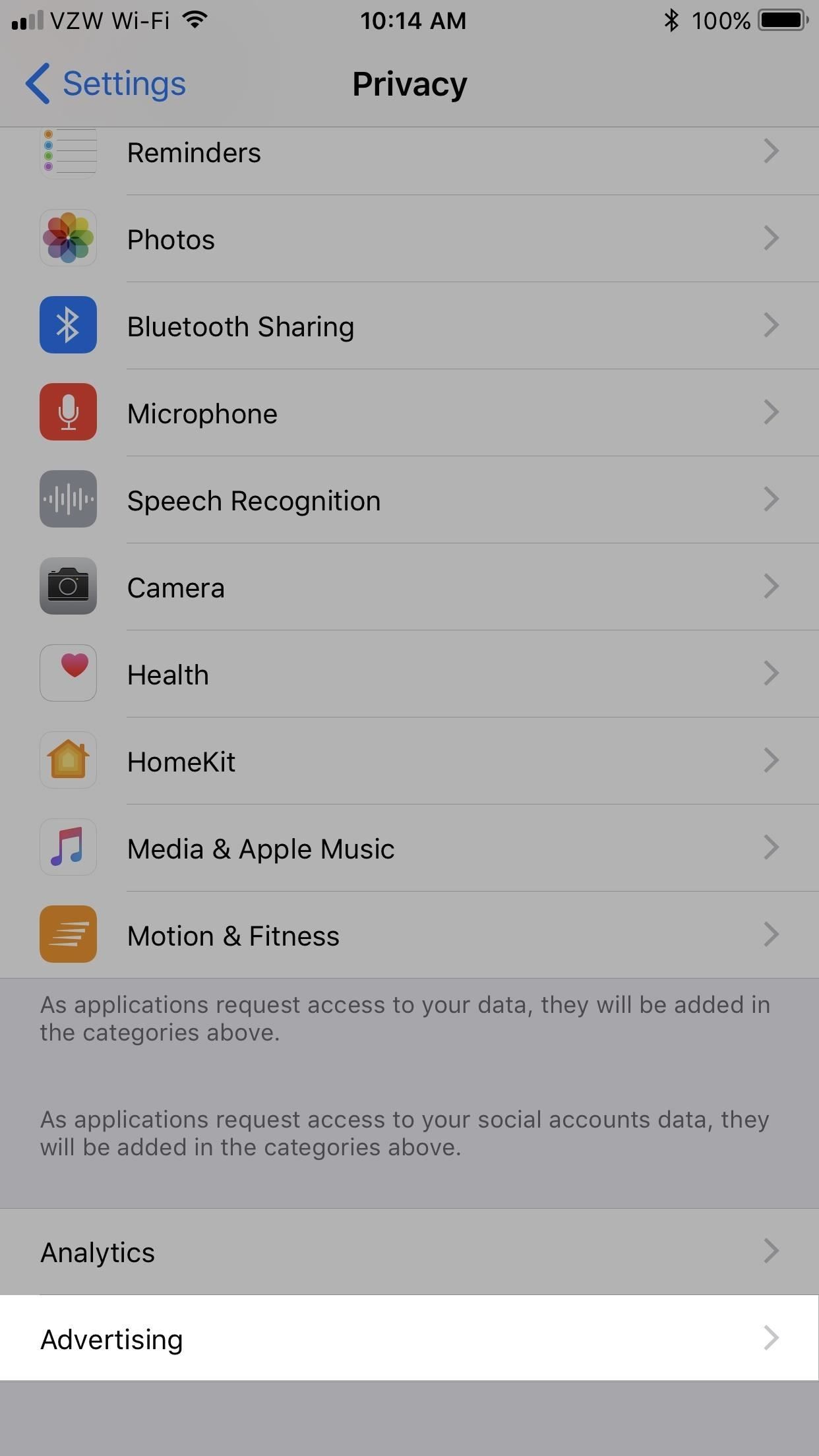The height and width of the screenshot is (1456, 819).
Task: Tap the Microphone icon
Action: click(x=68, y=412)
